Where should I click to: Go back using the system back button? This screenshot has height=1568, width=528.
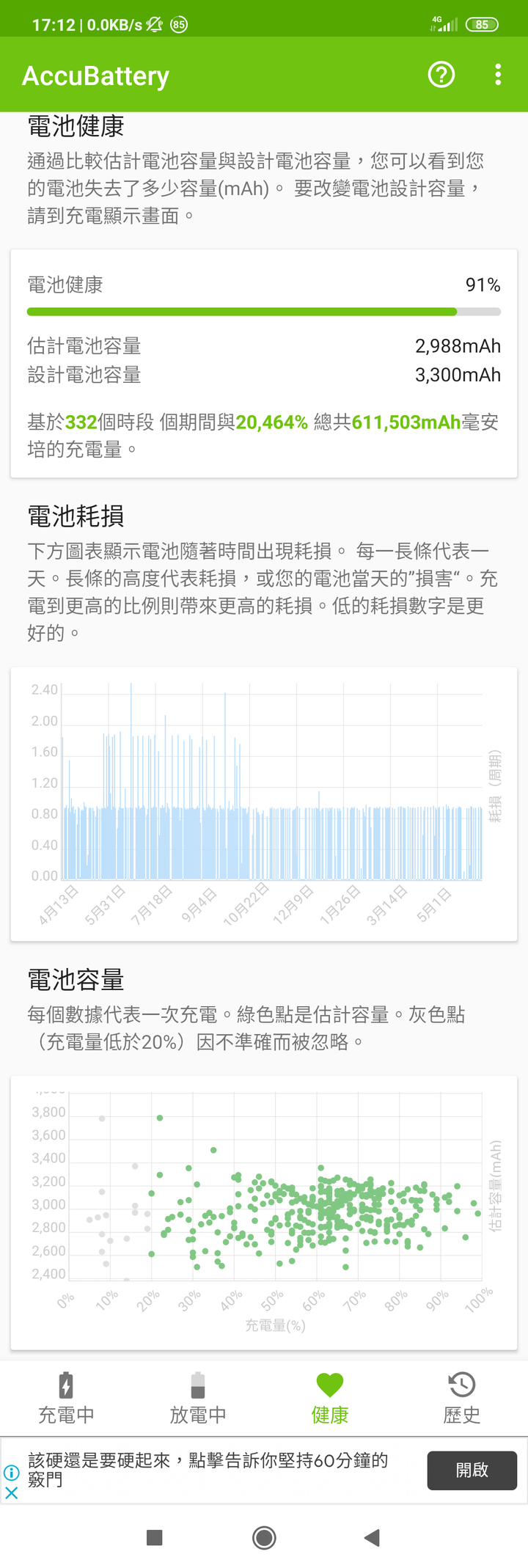(373, 1538)
